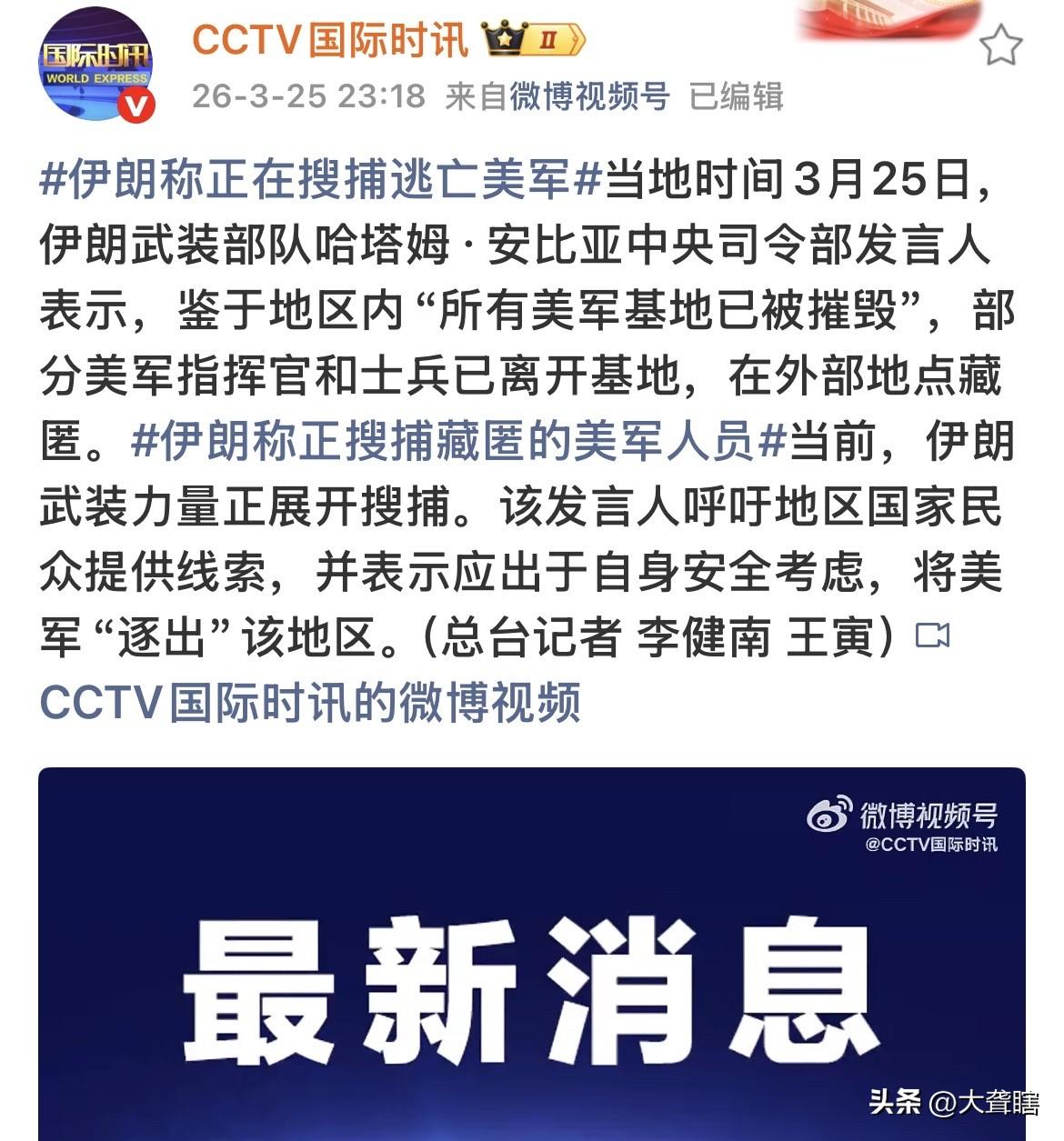Click the orange V verification badge on avatar
The height and width of the screenshot is (1141, 1064).
tap(138, 106)
